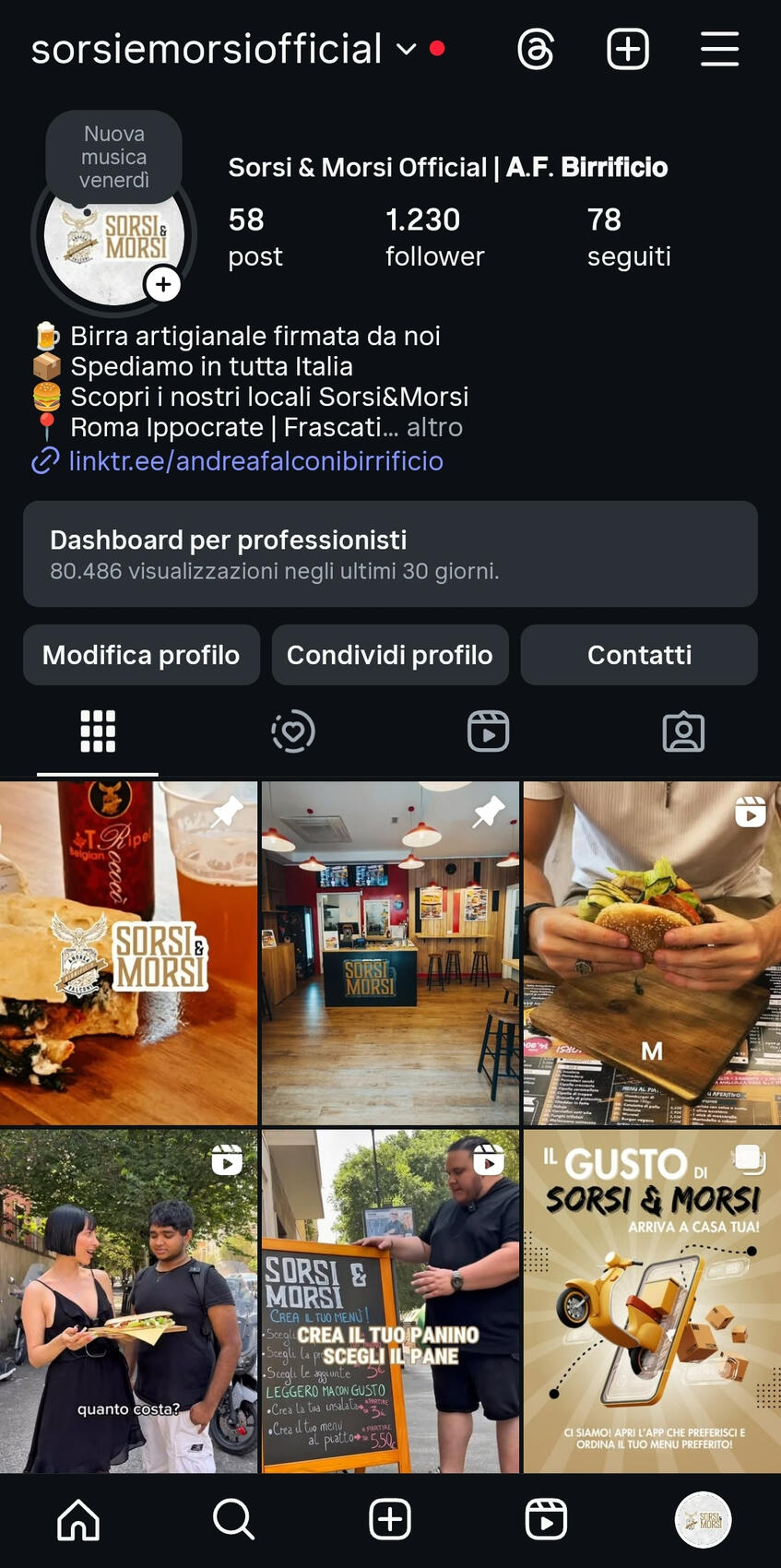Open the pinned post of the restaurant interior
Screen dimensions: 781x1568
(390, 953)
